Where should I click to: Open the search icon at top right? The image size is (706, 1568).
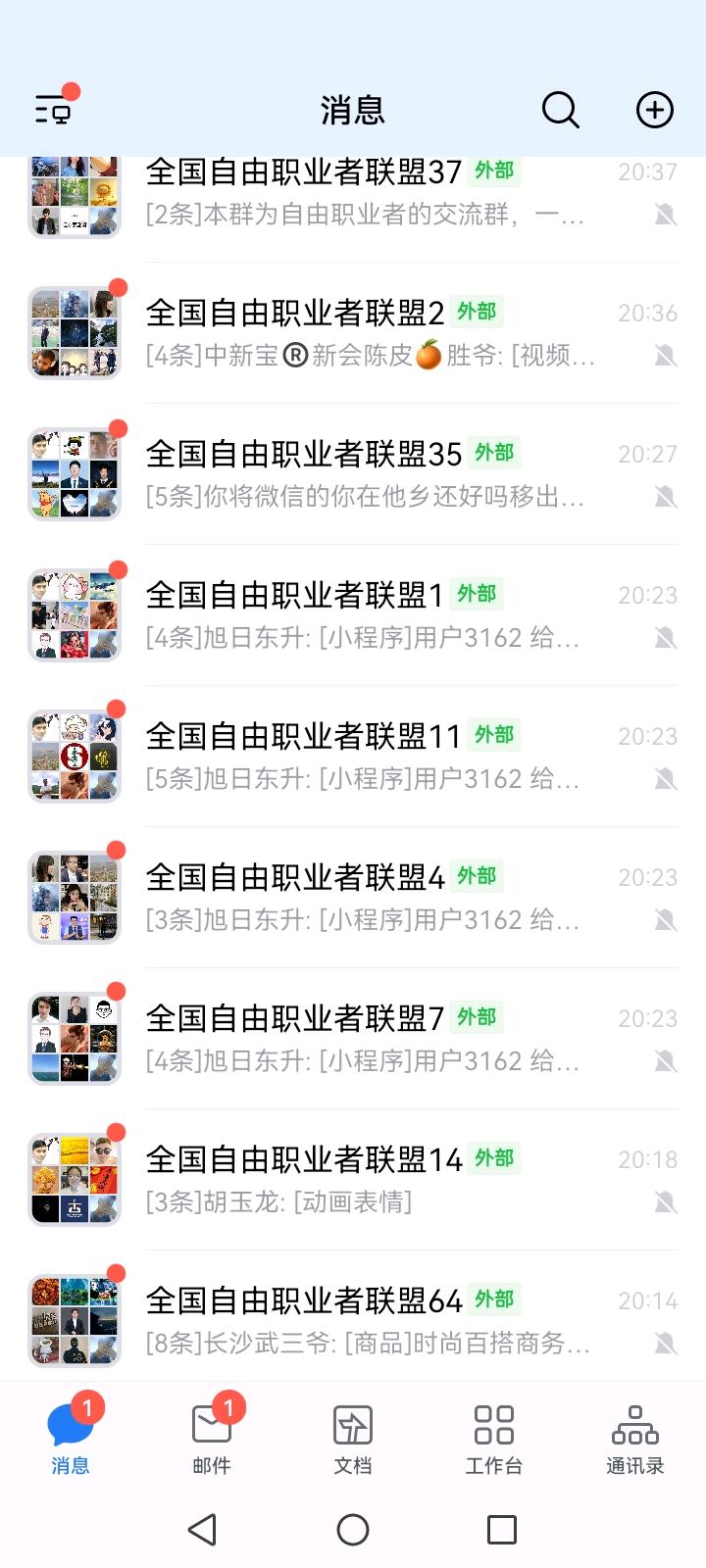[x=561, y=111]
